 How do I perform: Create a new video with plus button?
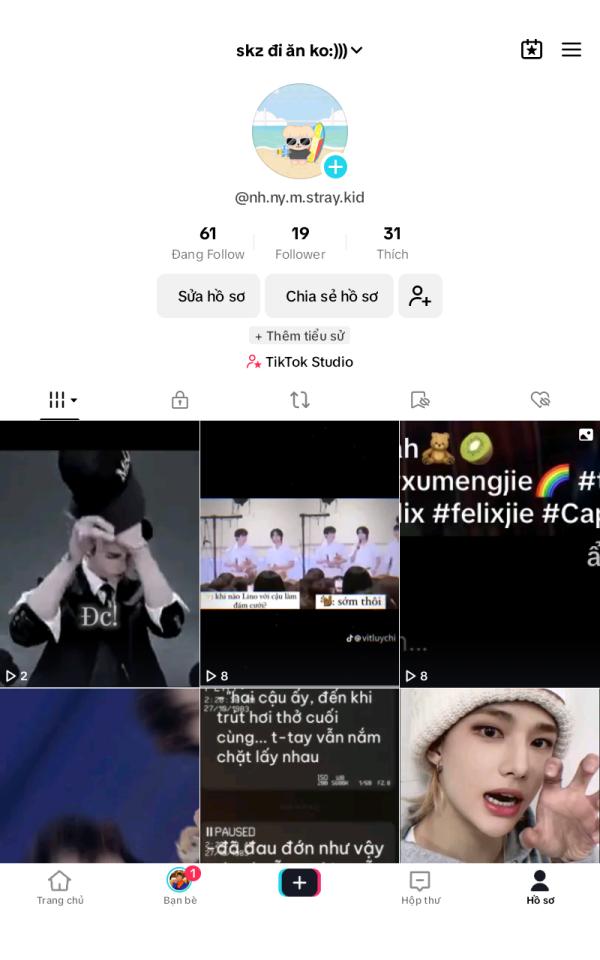point(299,882)
